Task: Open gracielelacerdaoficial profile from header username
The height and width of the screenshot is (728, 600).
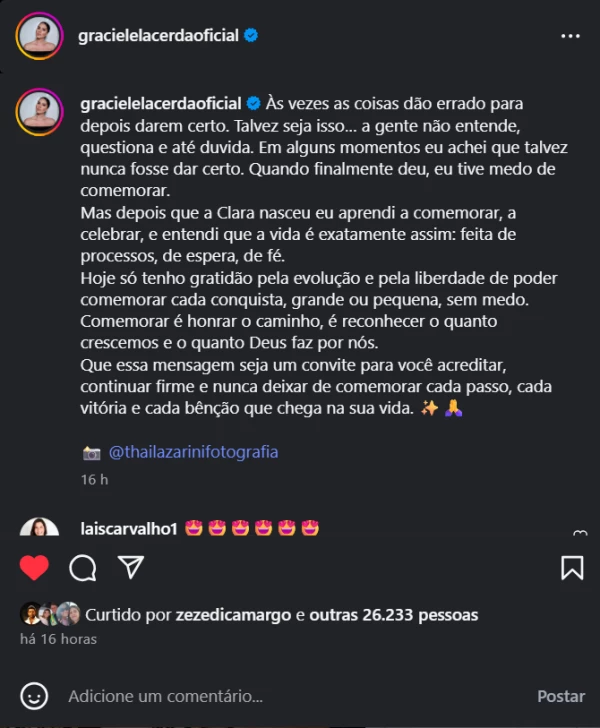Action: (158, 36)
